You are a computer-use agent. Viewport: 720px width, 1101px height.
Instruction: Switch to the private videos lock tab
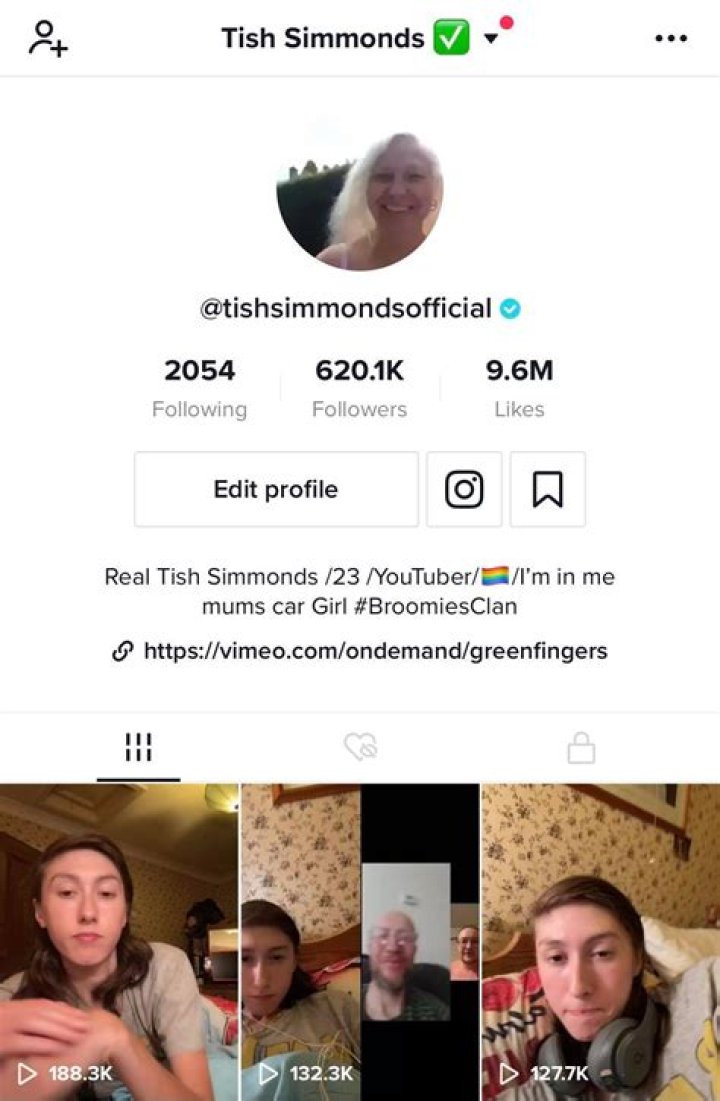click(x=581, y=746)
